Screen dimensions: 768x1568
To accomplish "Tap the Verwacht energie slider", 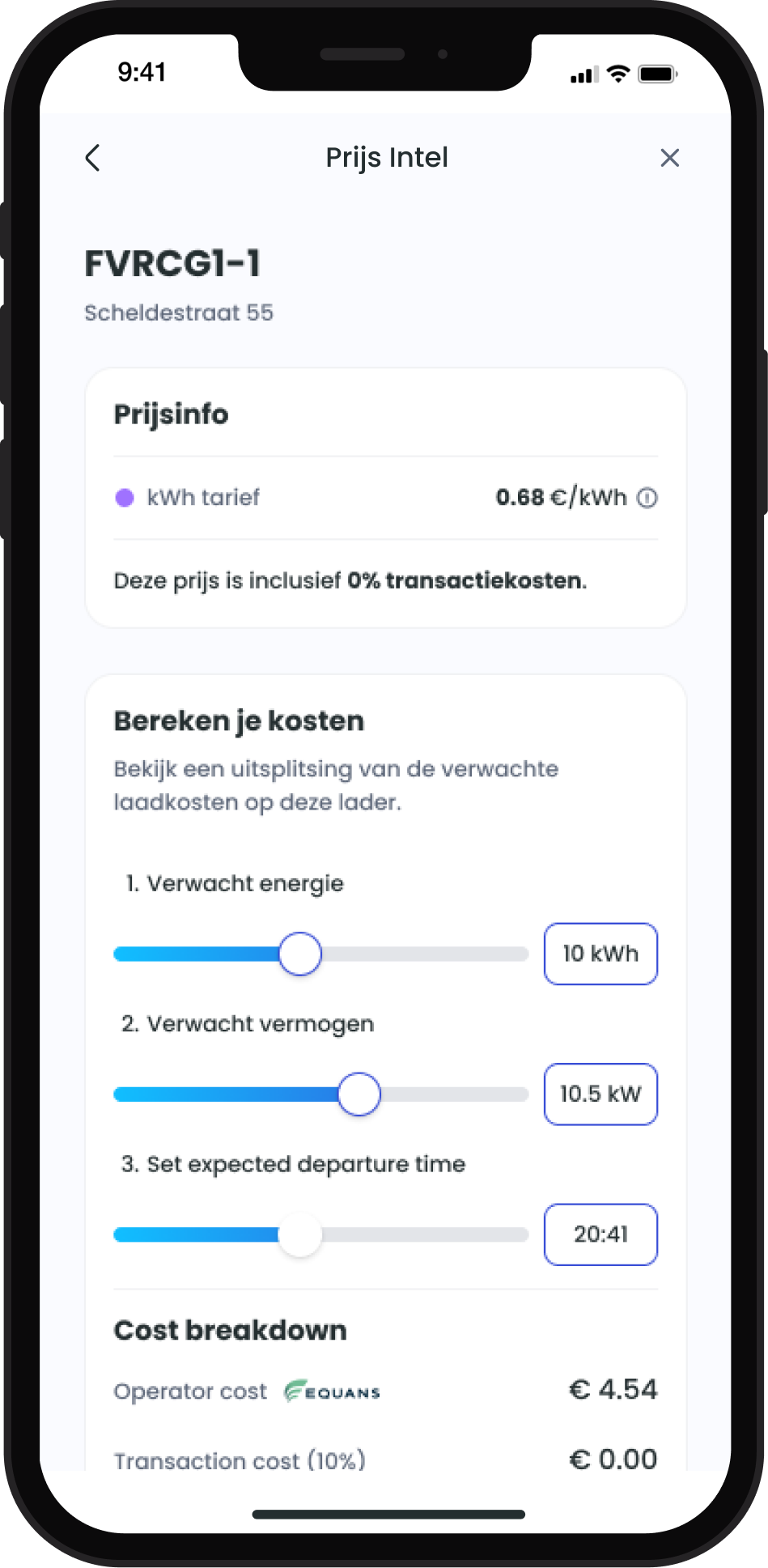I will pyautogui.click(x=300, y=954).
